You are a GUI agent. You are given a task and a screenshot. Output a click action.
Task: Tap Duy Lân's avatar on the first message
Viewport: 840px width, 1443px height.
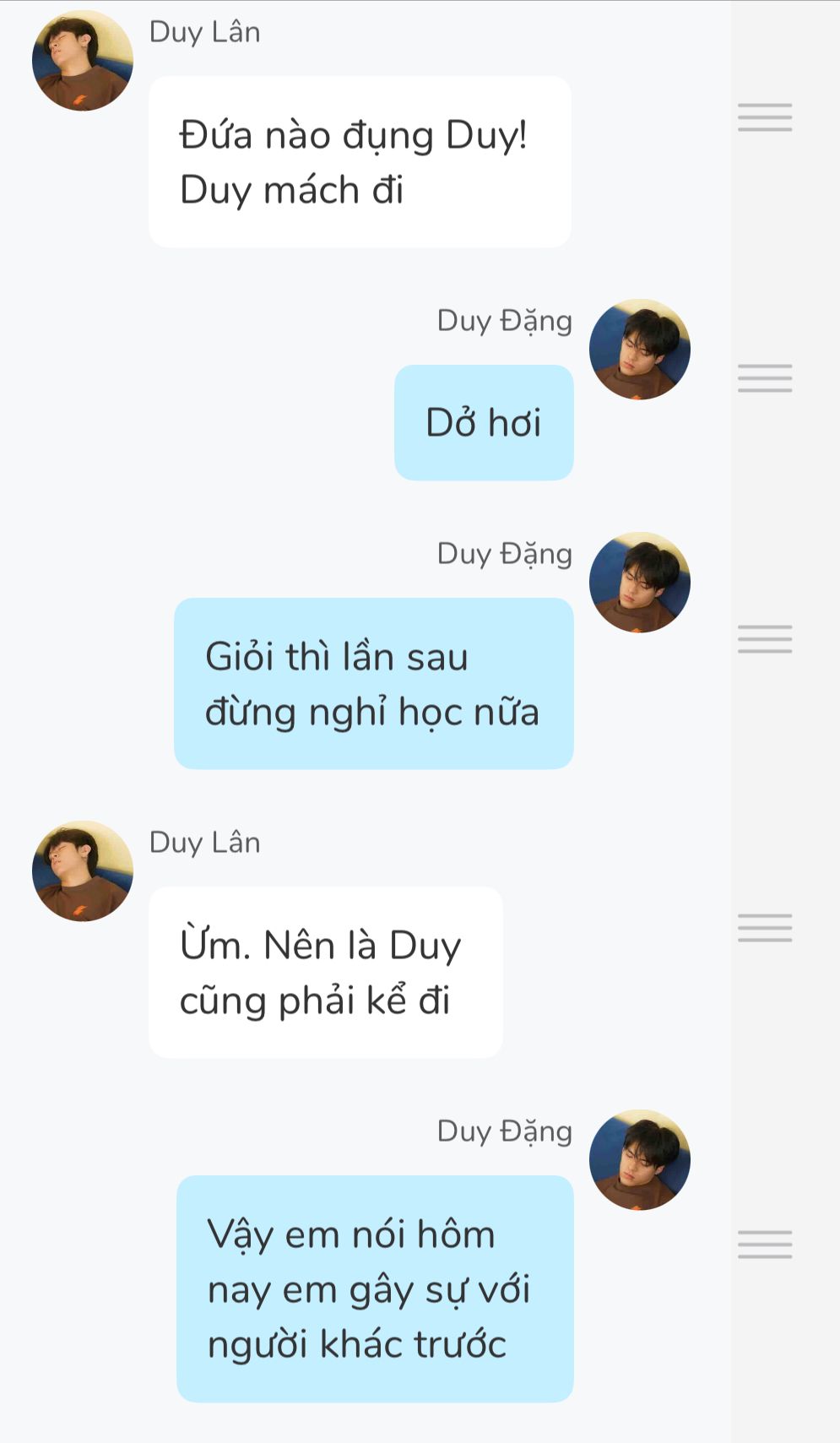pyautogui.click(x=83, y=61)
